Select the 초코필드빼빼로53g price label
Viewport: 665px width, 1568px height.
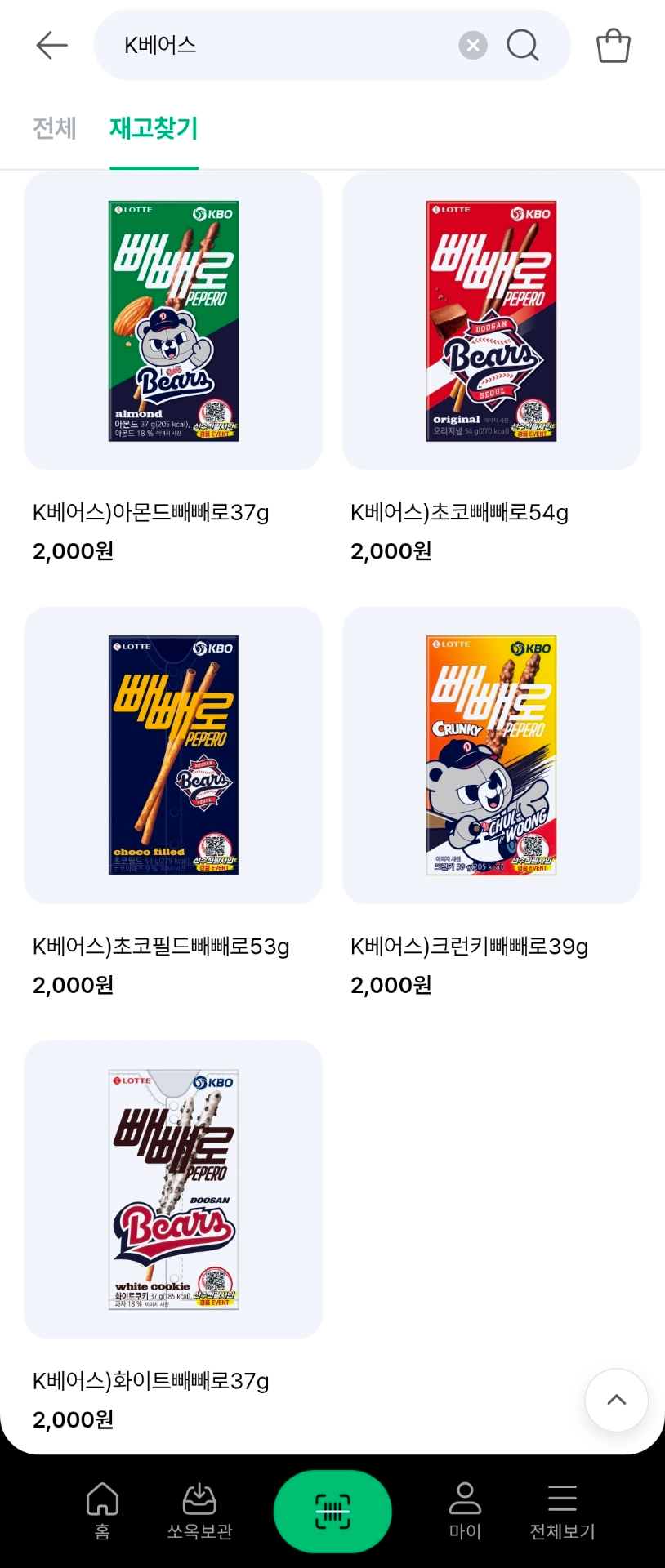tap(72, 985)
